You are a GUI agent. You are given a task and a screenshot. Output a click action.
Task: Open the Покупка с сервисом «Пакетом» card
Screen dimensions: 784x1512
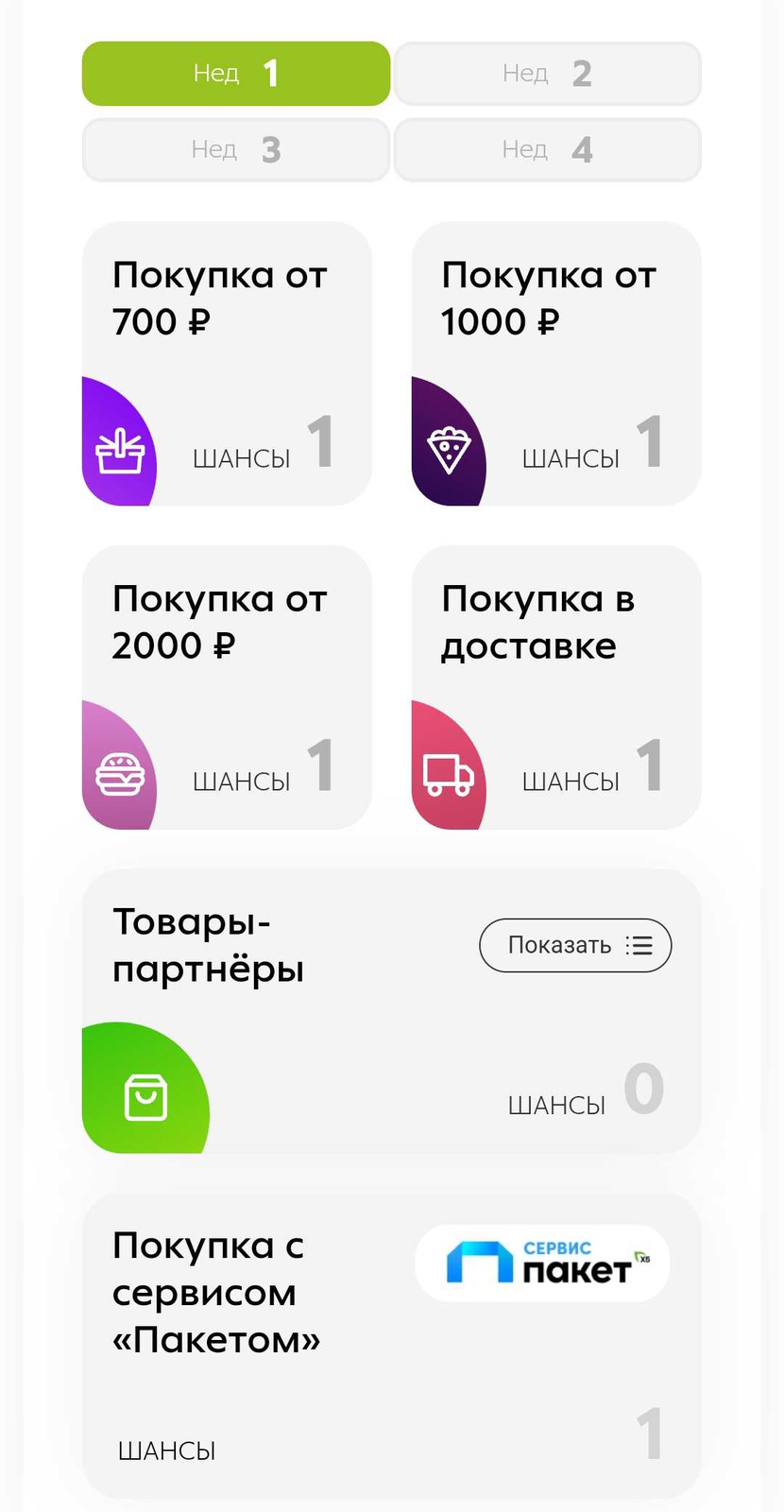point(391,1345)
